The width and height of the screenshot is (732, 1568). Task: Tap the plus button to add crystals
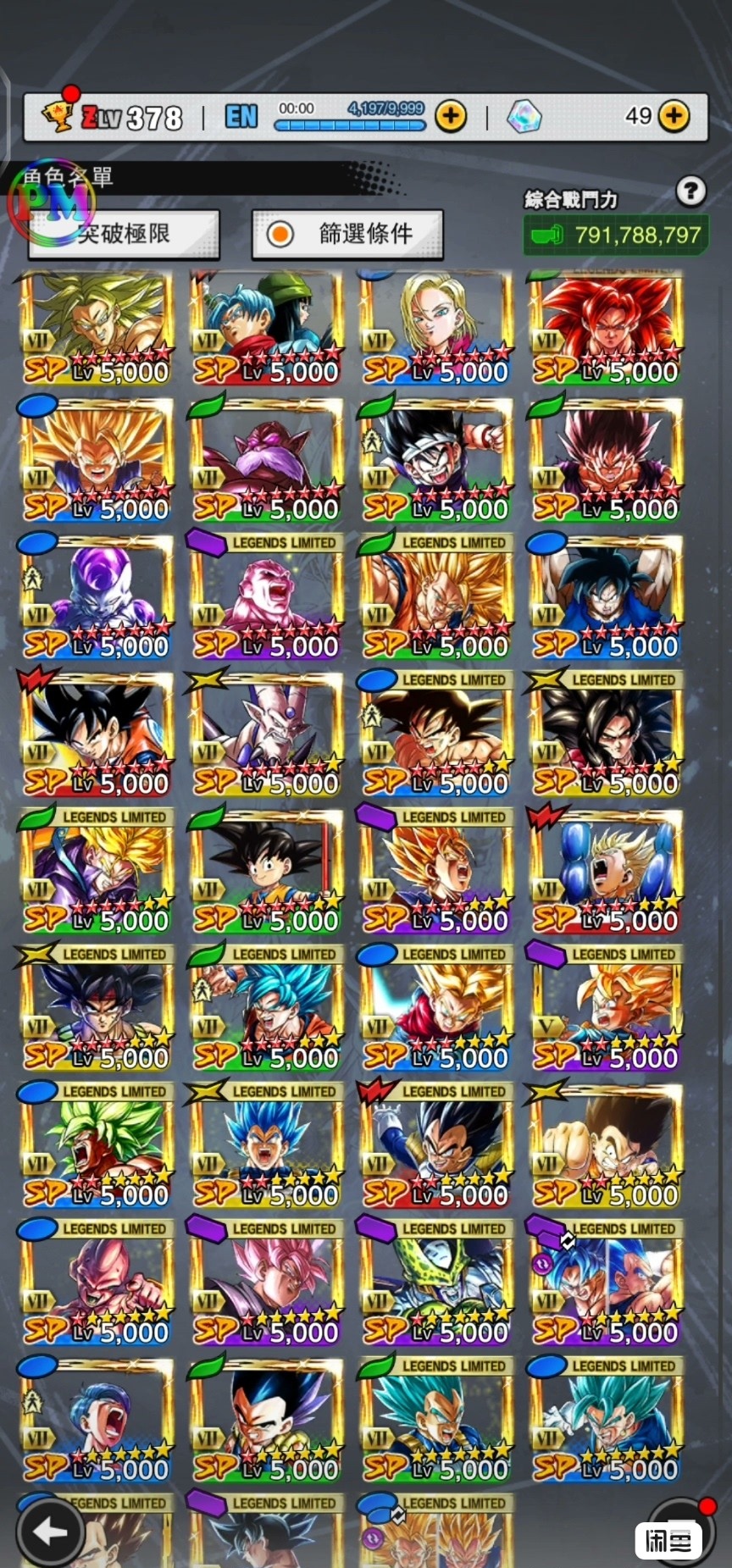pyautogui.click(x=674, y=116)
